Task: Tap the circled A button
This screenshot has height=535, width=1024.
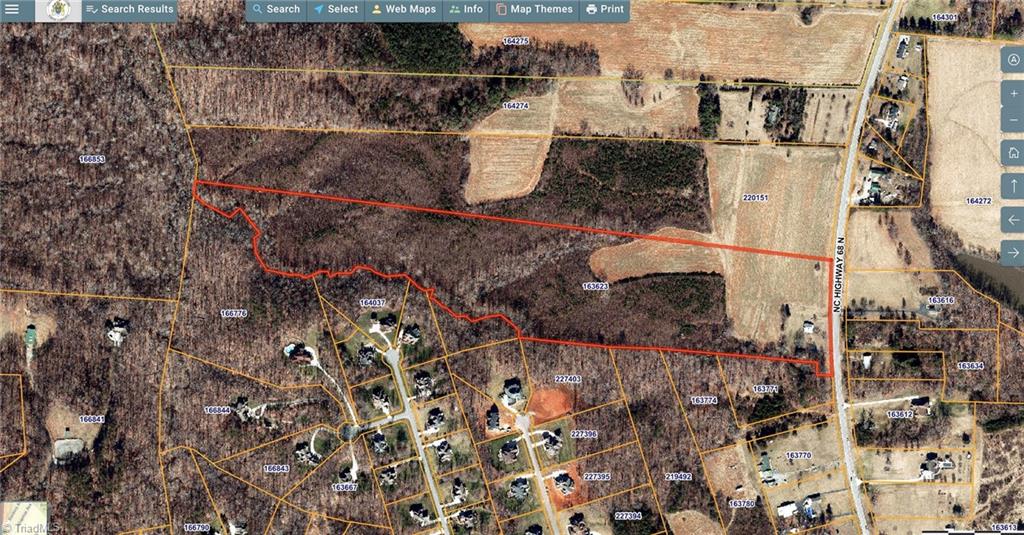Action: tap(1013, 59)
